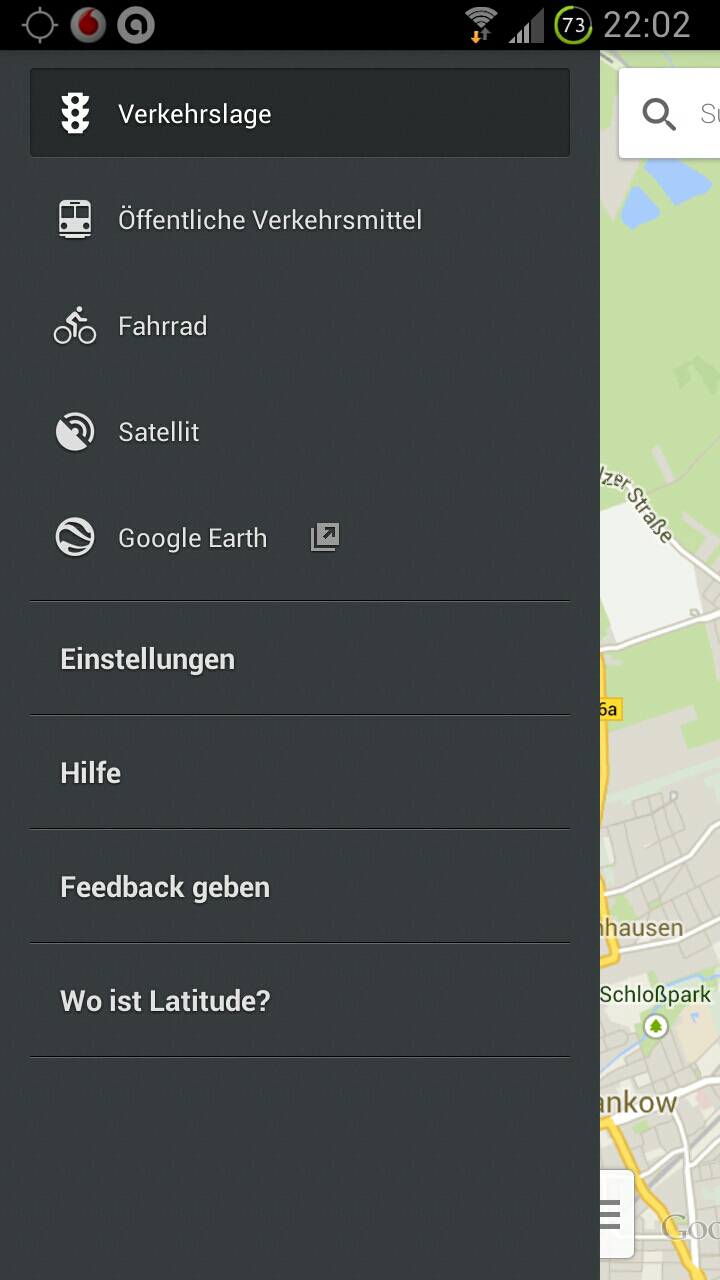Viewport: 720px width, 1280px height.
Task: Toggle the Verkehrslage traffic layer
Action: [x=300, y=113]
